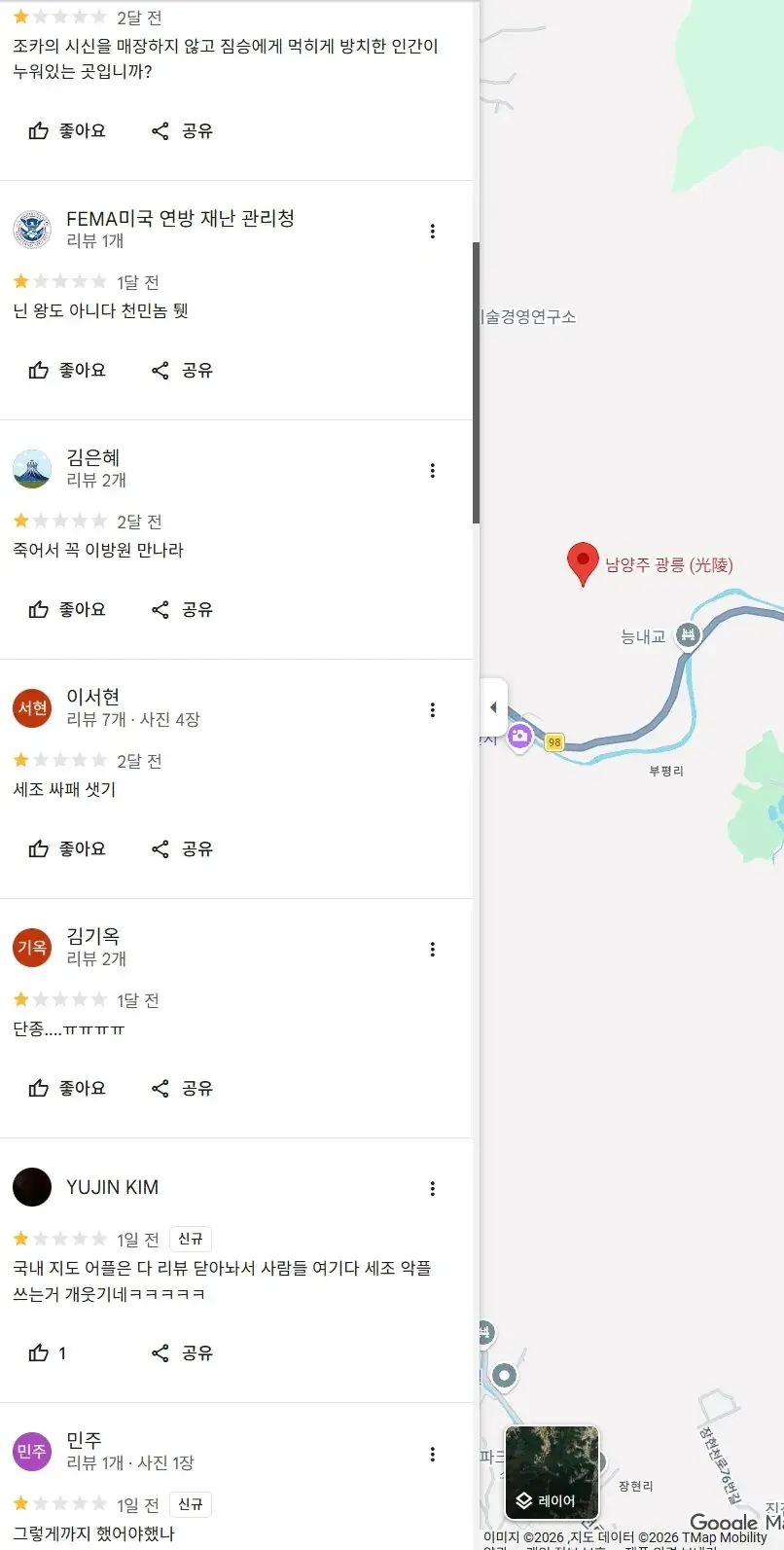Screen dimensions: 784x1550
Task: Select 이서현's circular avatar icon
Action: coord(31,708)
